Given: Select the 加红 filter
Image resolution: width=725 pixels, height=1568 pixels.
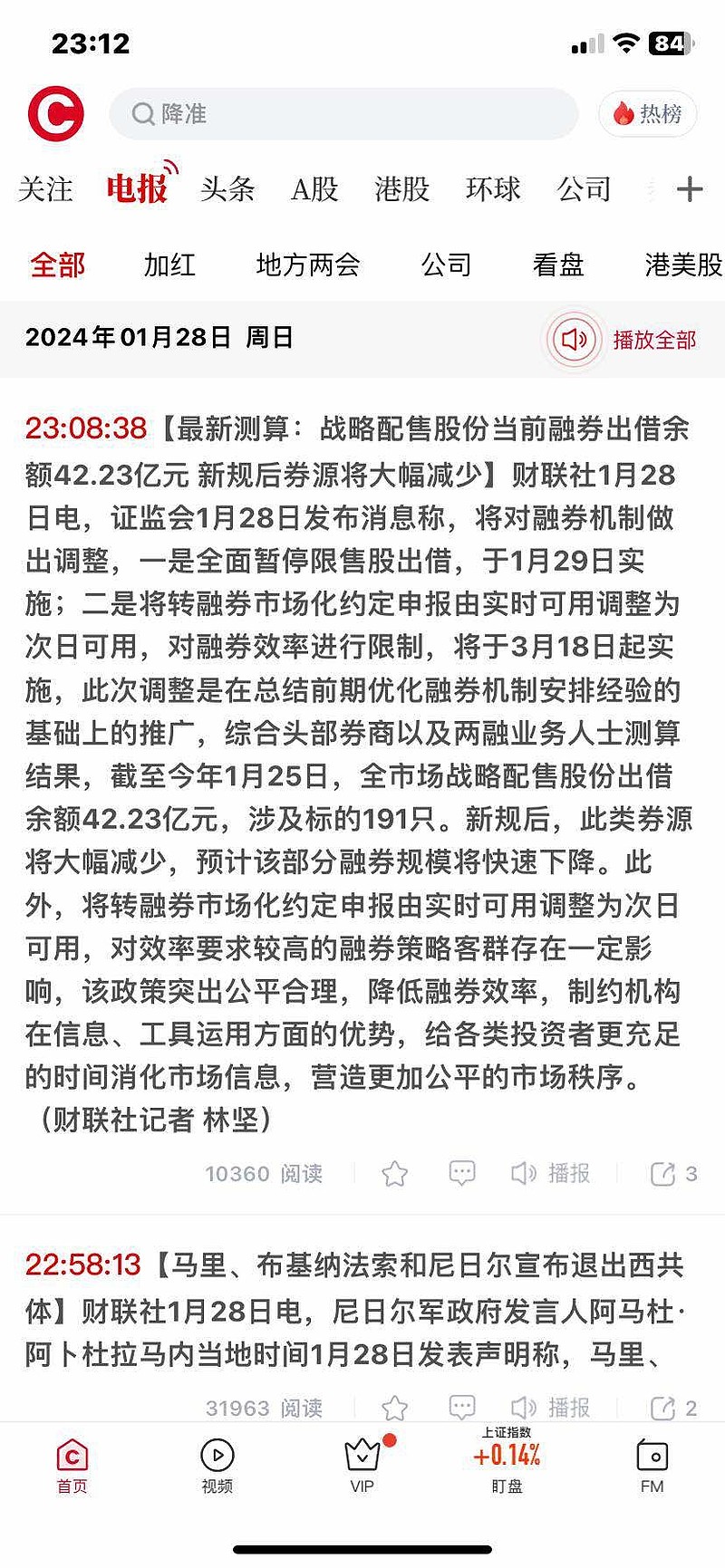Looking at the screenshot, I should pos(169,265).
